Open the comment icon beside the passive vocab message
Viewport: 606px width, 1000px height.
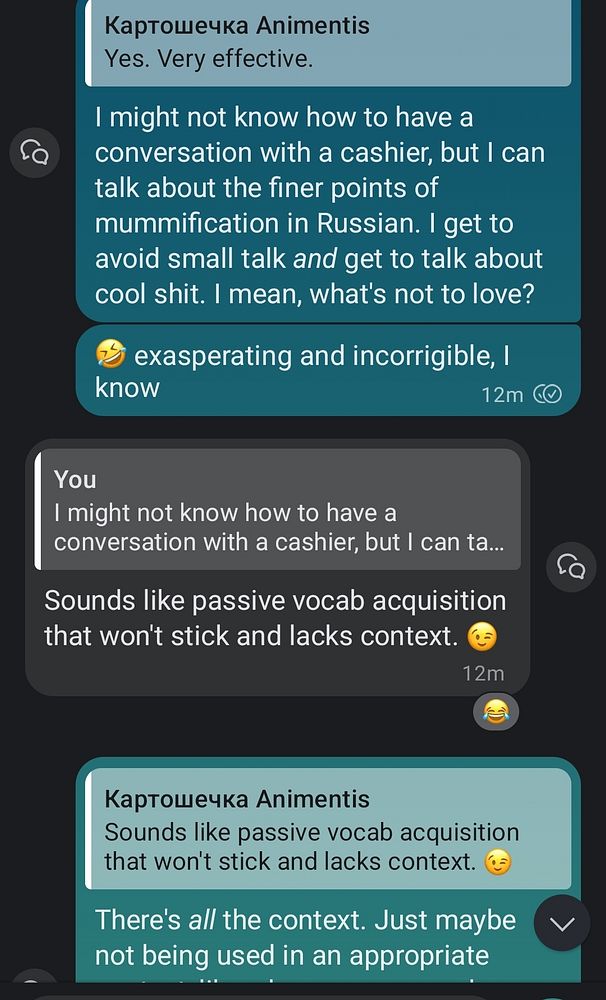point(571,567)
